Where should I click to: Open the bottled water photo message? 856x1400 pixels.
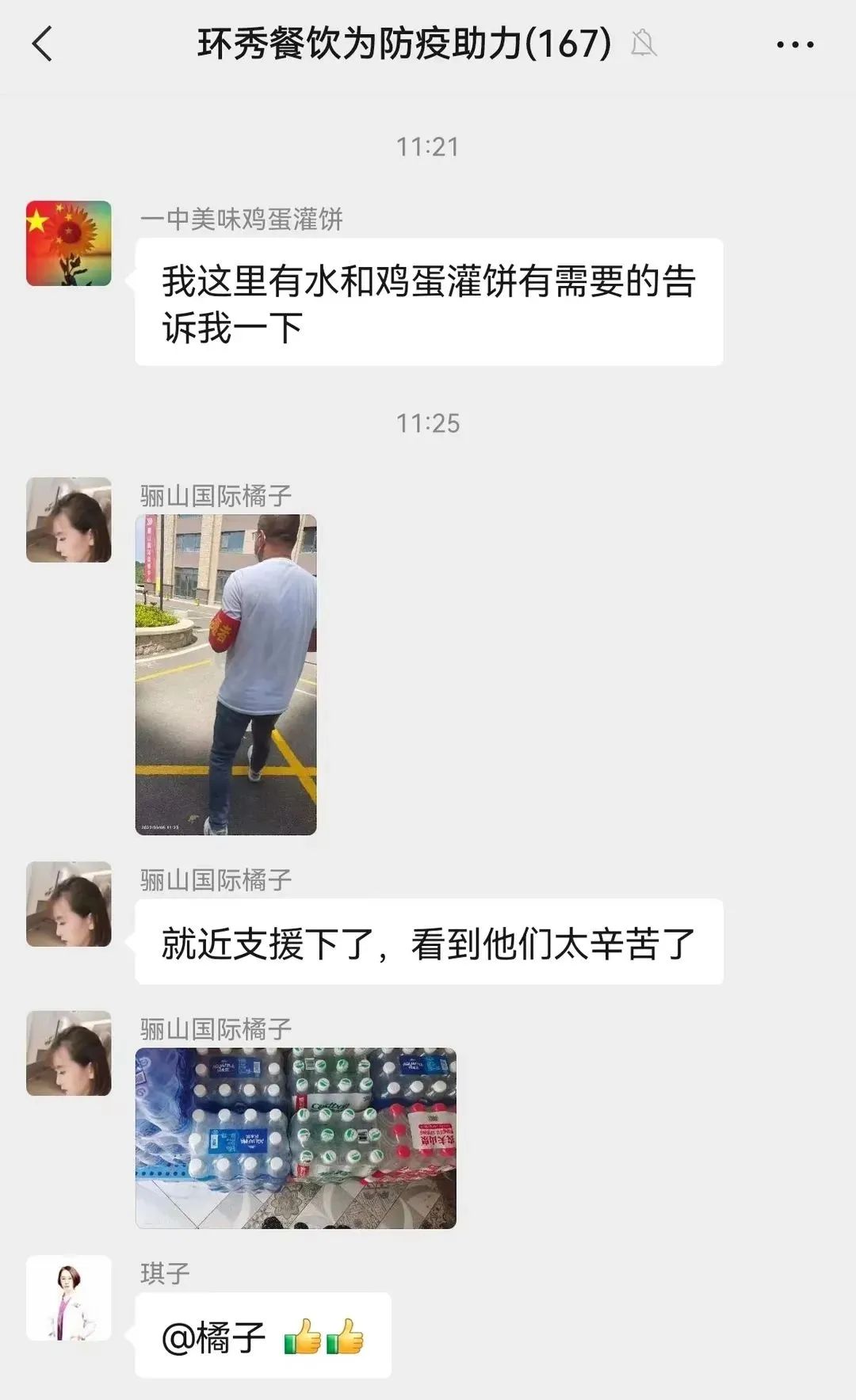(296, 1138)
